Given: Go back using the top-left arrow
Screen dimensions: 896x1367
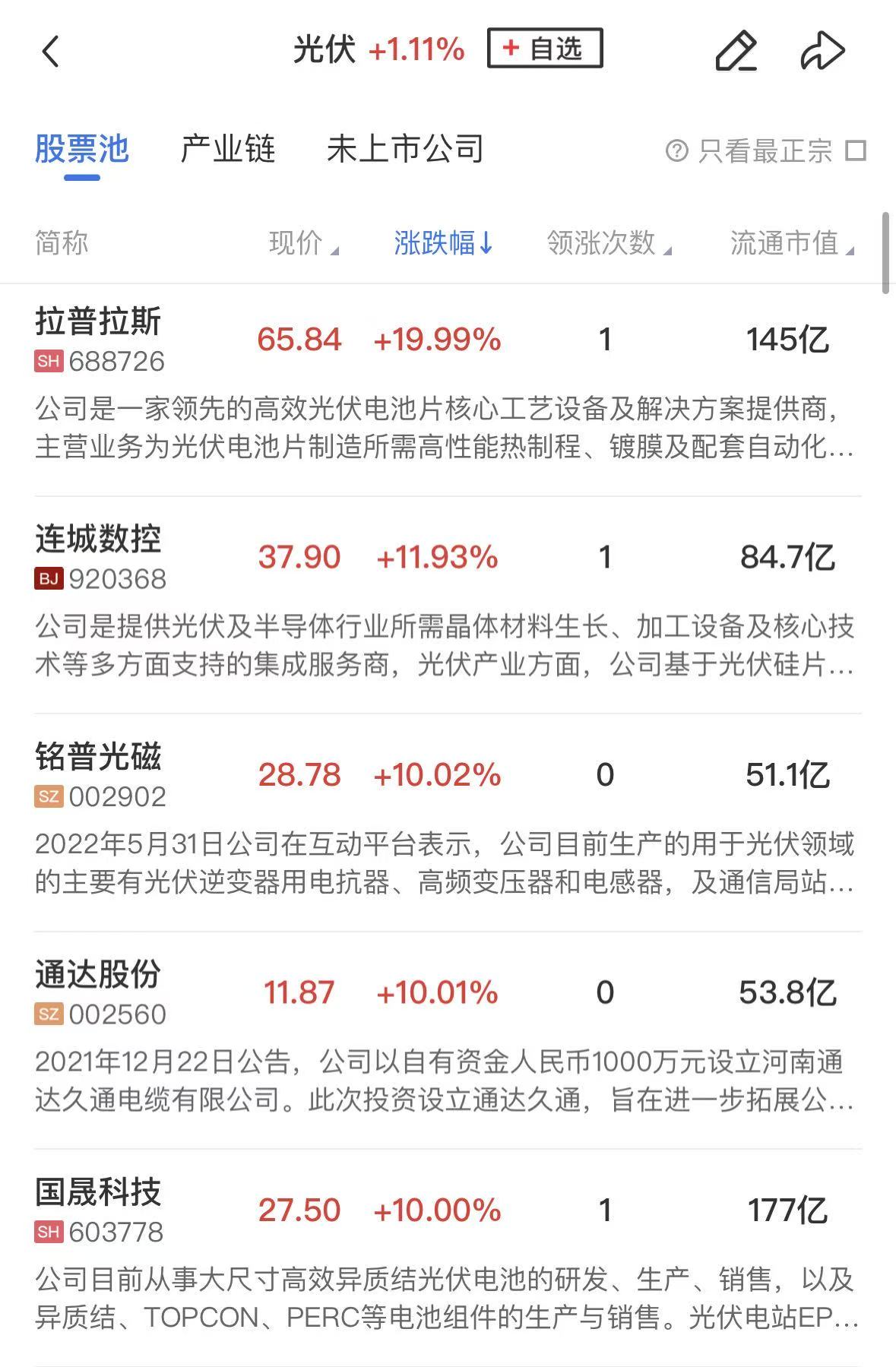Looking at the screenshot, I should 51,52.
